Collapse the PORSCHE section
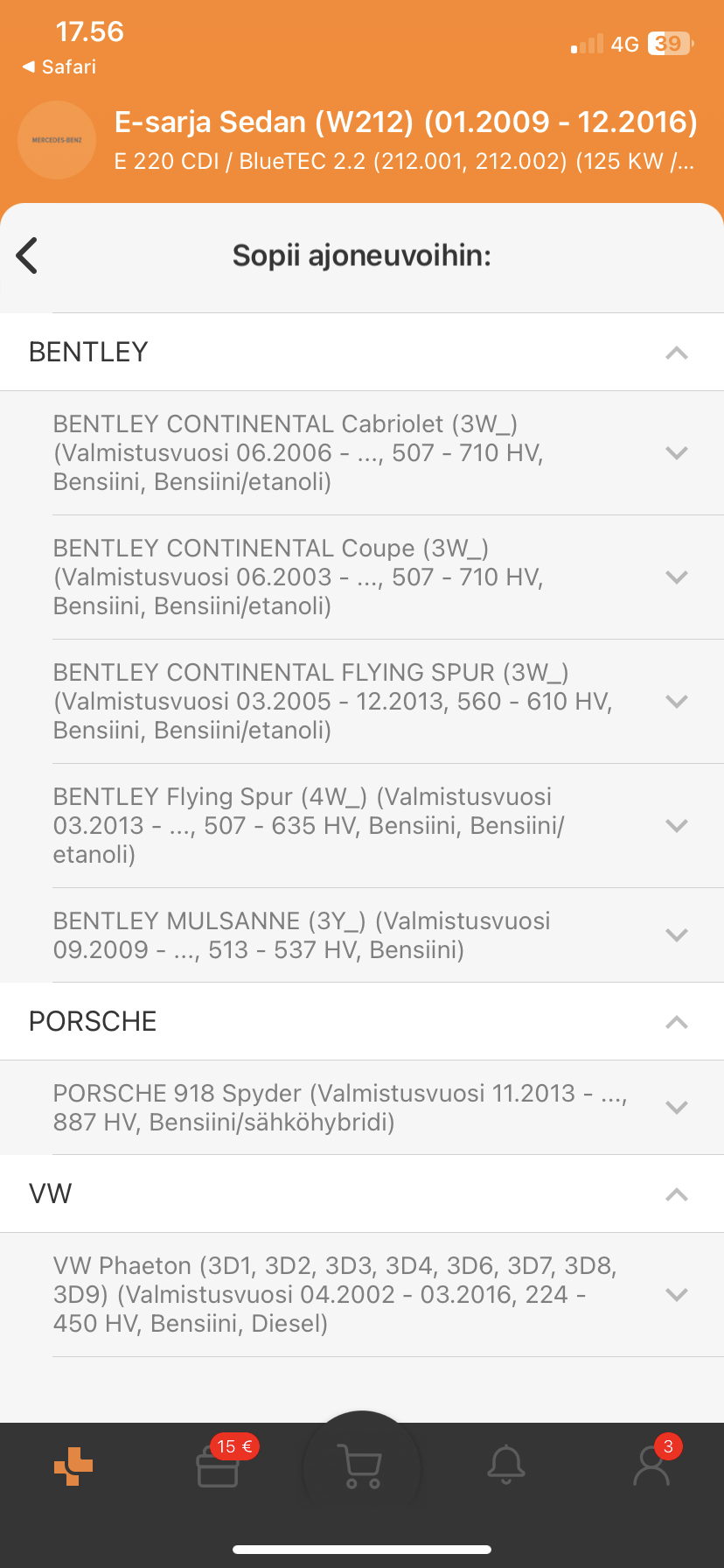Screen dimensions: 724x1568 point(676,1022)
